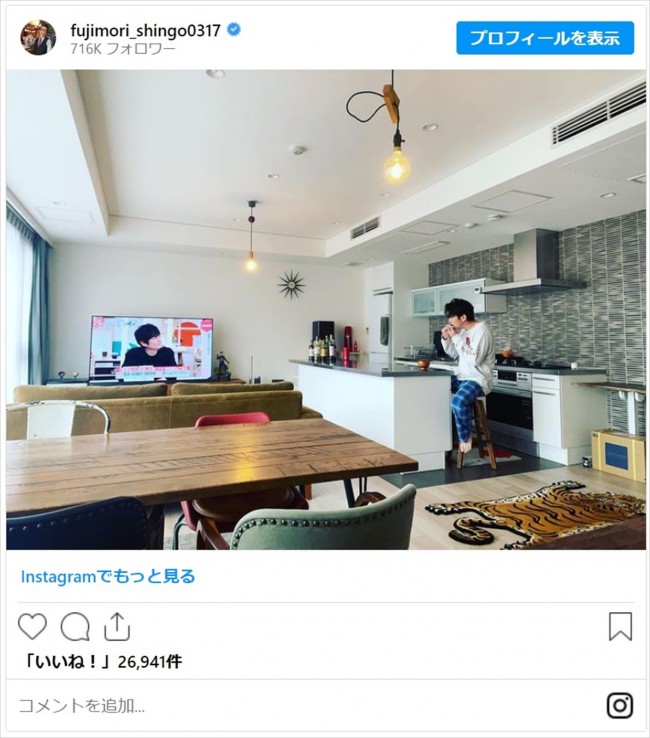Follow the Instagramでもっと見る link

(x=108, y=576)
